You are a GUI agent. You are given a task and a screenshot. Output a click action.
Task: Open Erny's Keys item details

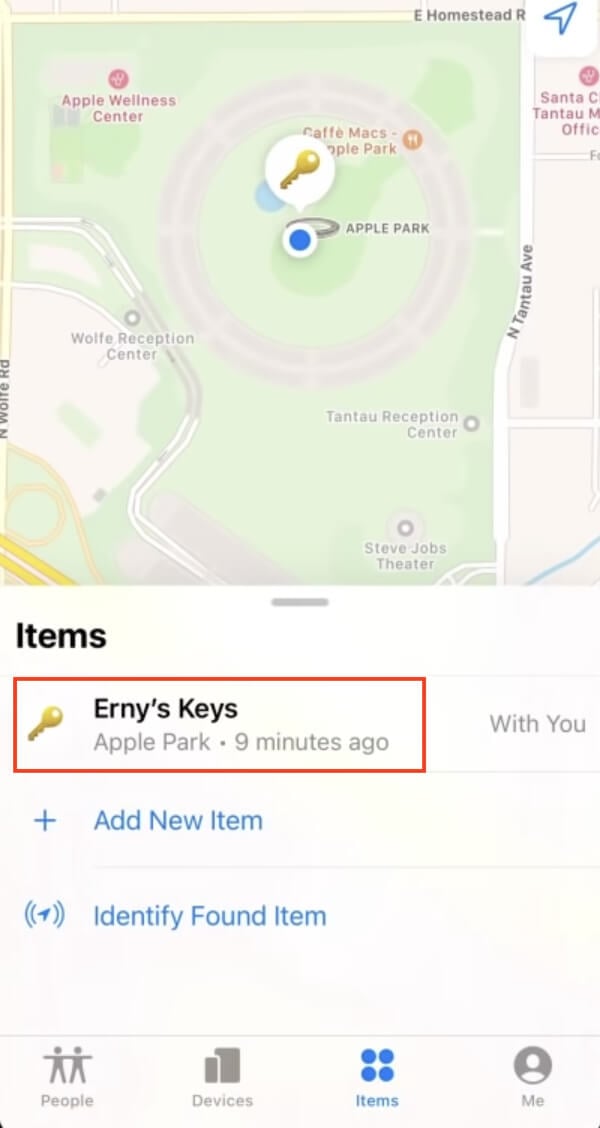point(300,724)
